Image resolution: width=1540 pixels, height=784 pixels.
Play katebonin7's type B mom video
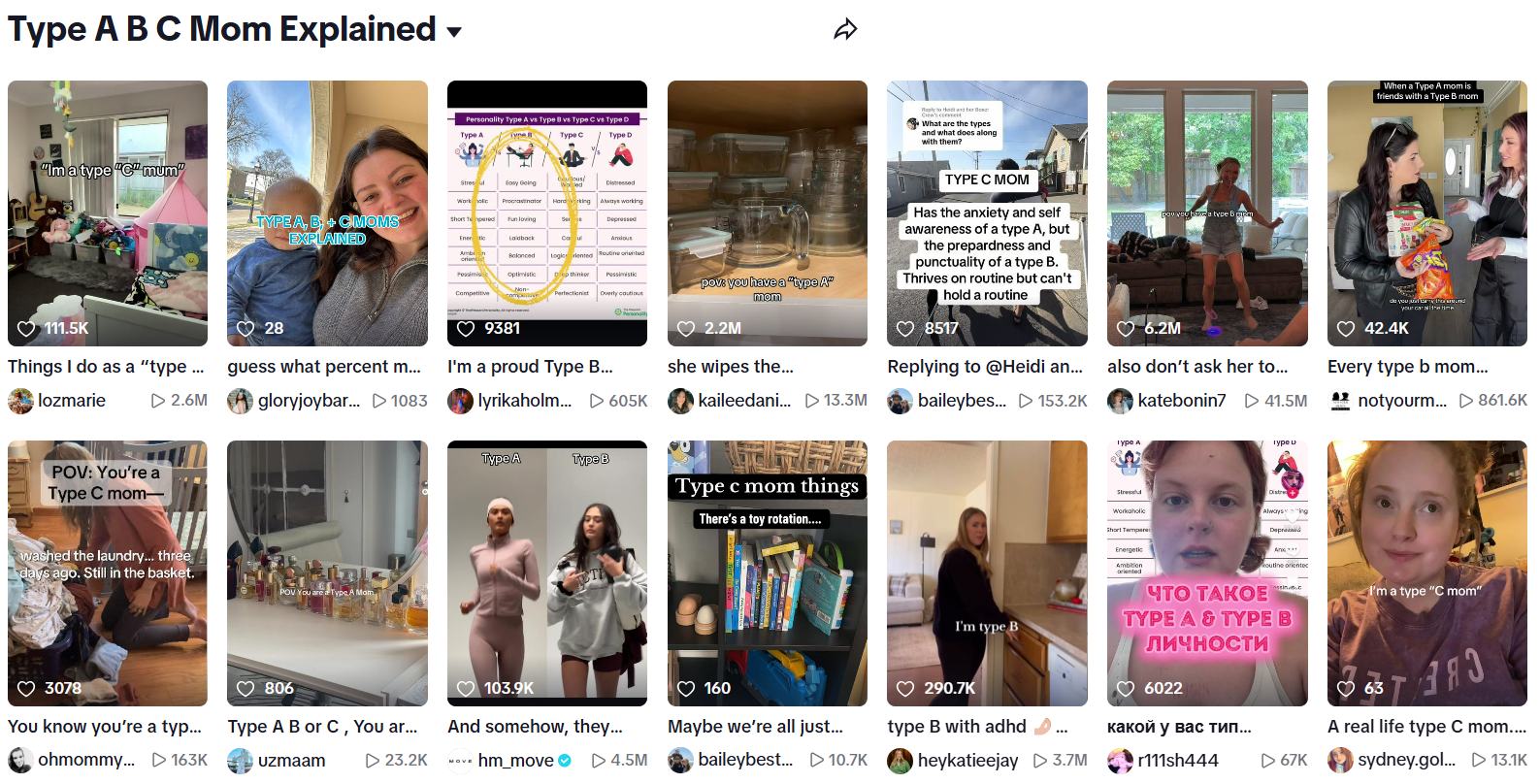point(1207,213)
